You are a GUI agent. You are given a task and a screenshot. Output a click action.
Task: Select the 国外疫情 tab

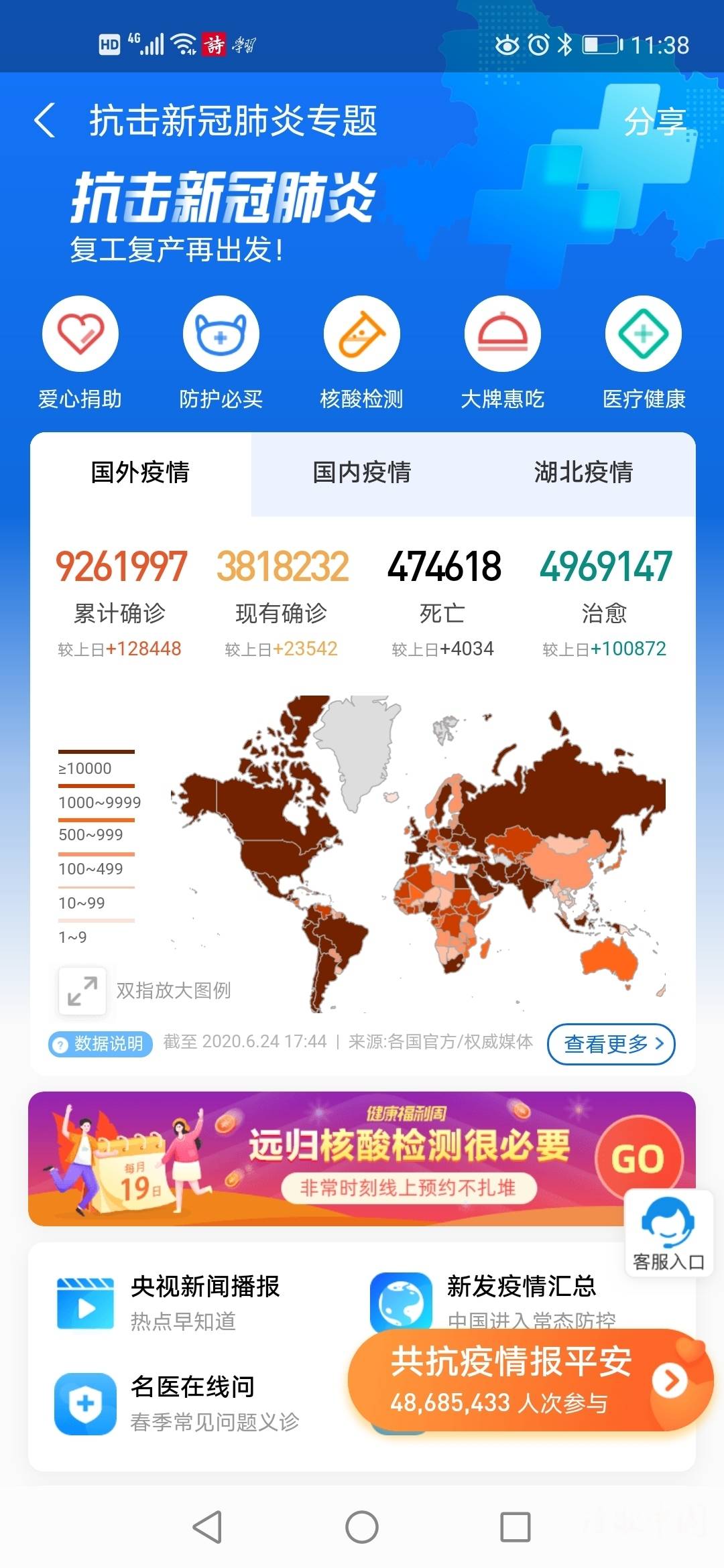pos(141,472)
